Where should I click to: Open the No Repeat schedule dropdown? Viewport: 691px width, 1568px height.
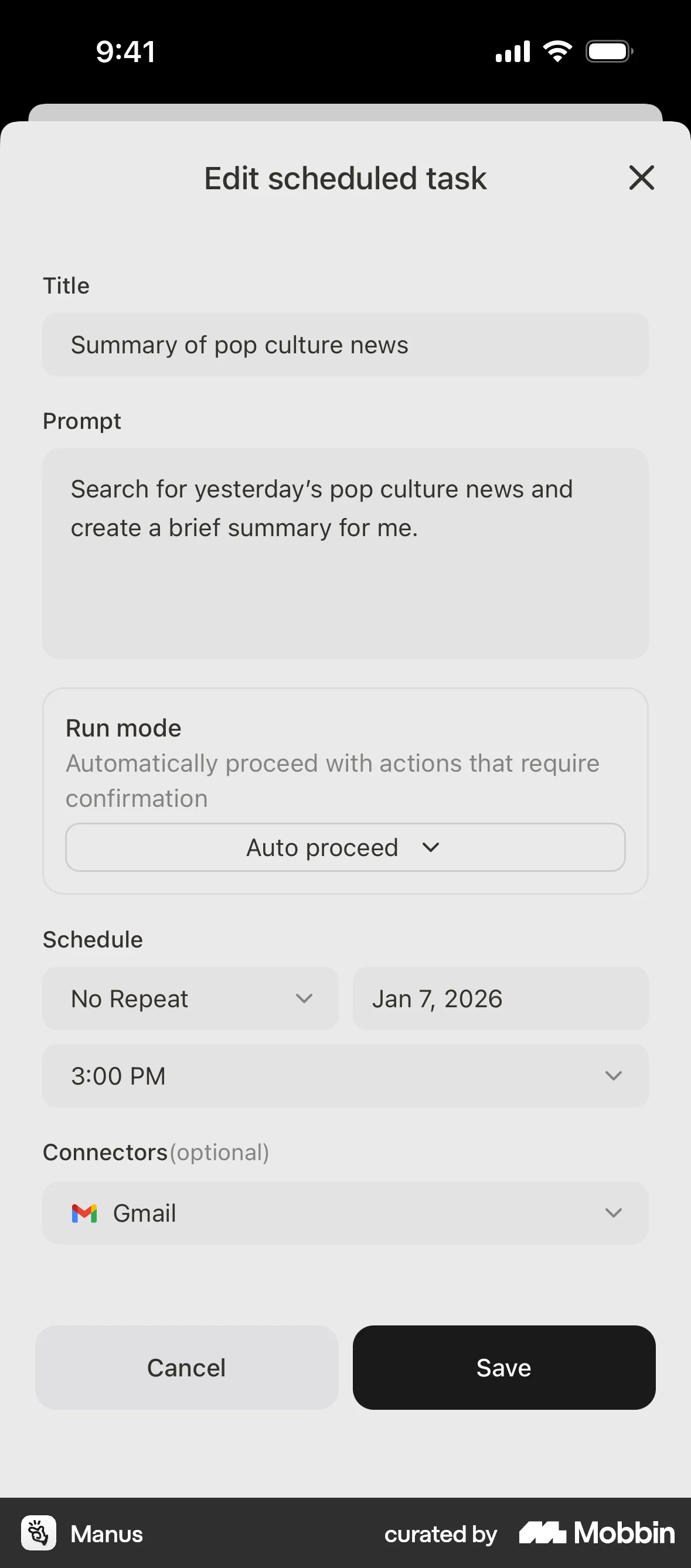[190, 998]
